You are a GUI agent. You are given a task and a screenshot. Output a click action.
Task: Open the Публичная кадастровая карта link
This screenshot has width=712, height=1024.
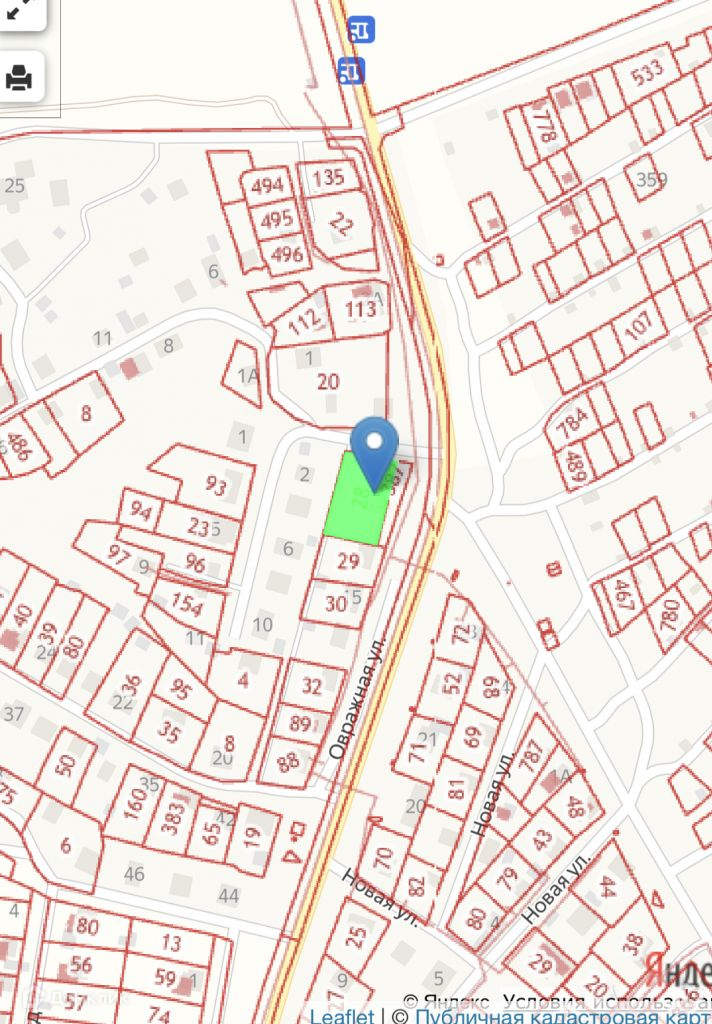click(563, 1016)
